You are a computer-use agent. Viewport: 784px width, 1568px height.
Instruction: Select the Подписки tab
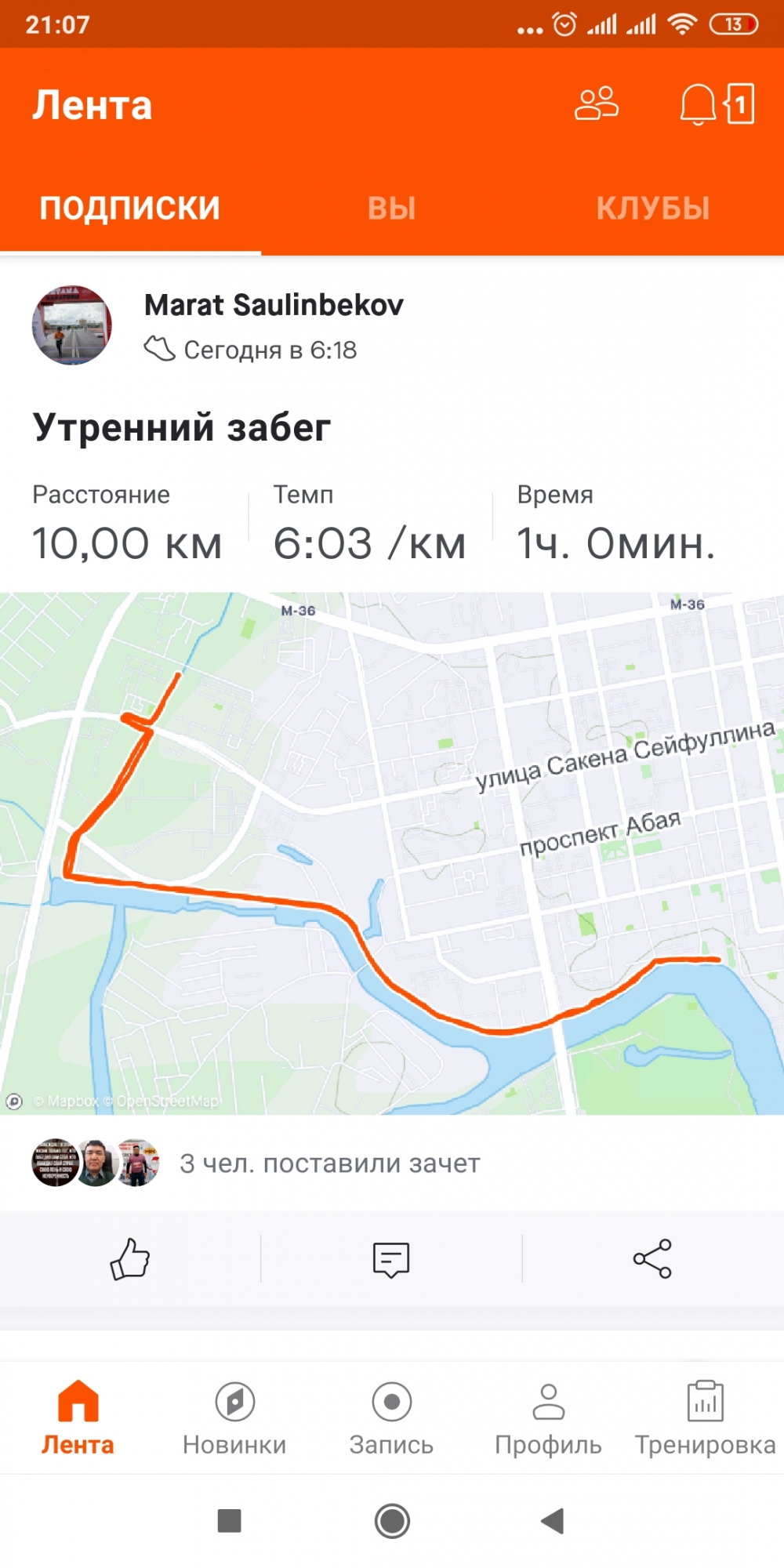(x=130, y=209)
